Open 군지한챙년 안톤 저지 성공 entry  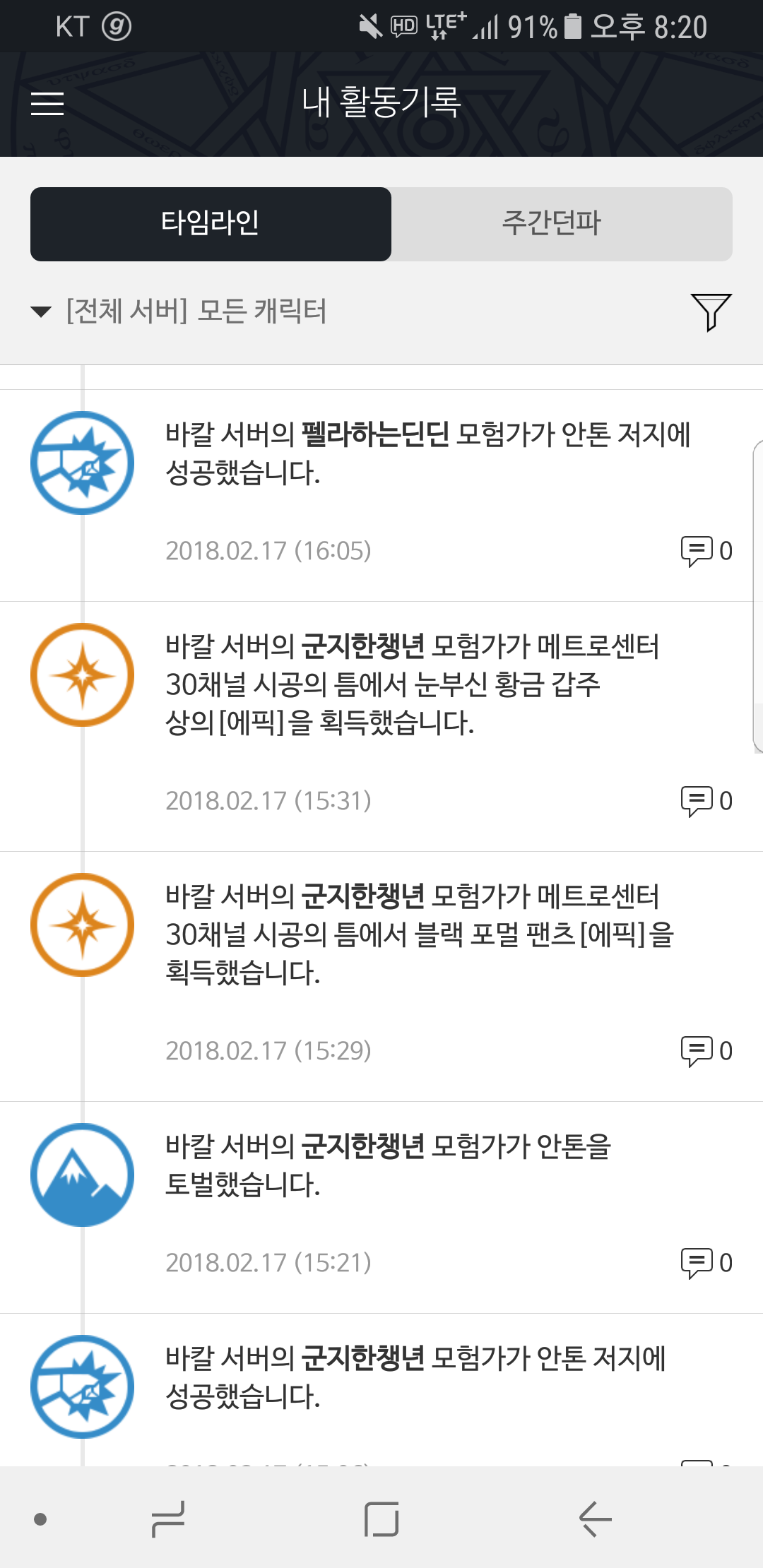[x=417, y=1377]
